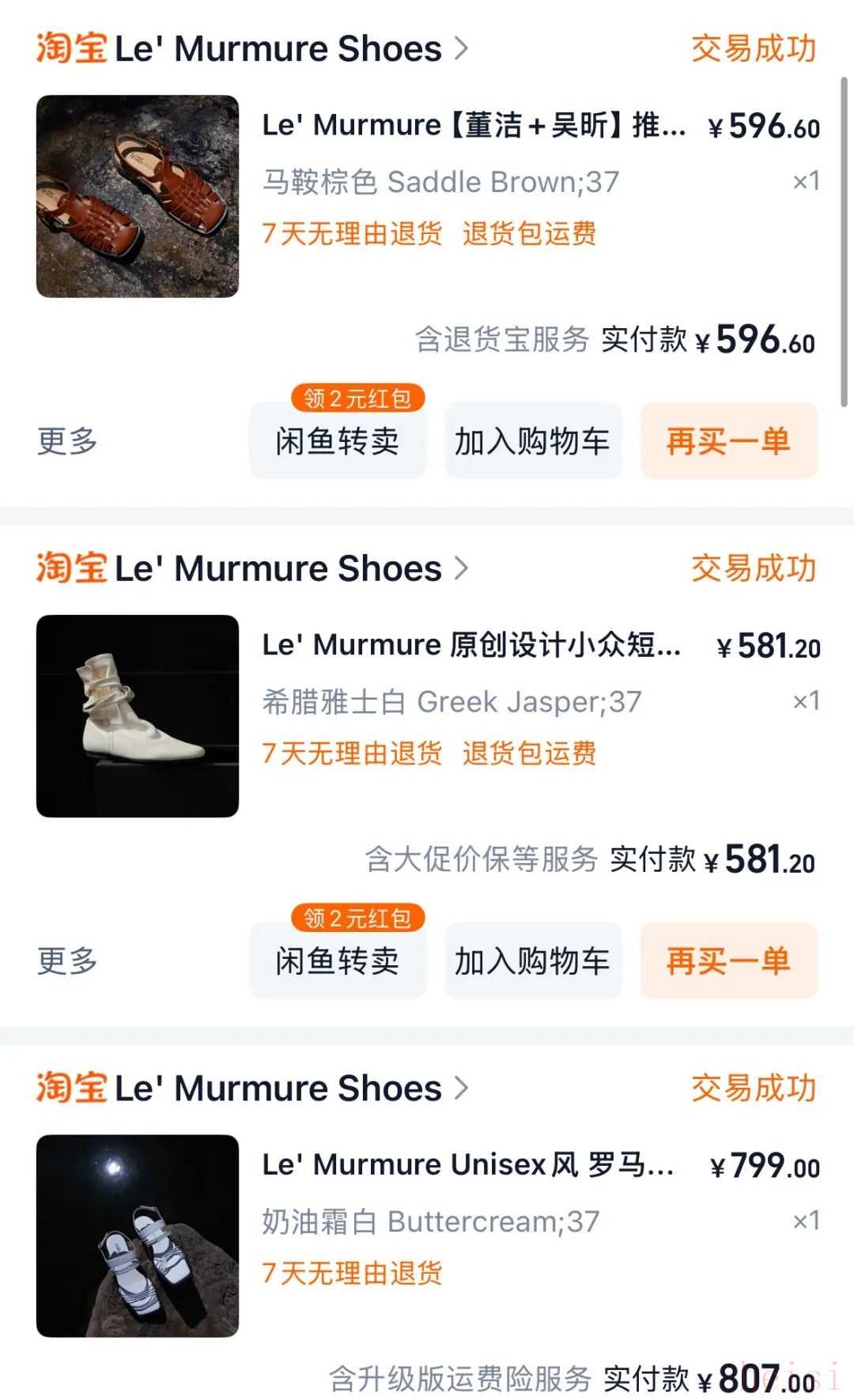Resell Greek Jasper boots via 闲鱼转卖
Image resolution: width=854 pixels, height=1400 pixels.
[338, 961]
